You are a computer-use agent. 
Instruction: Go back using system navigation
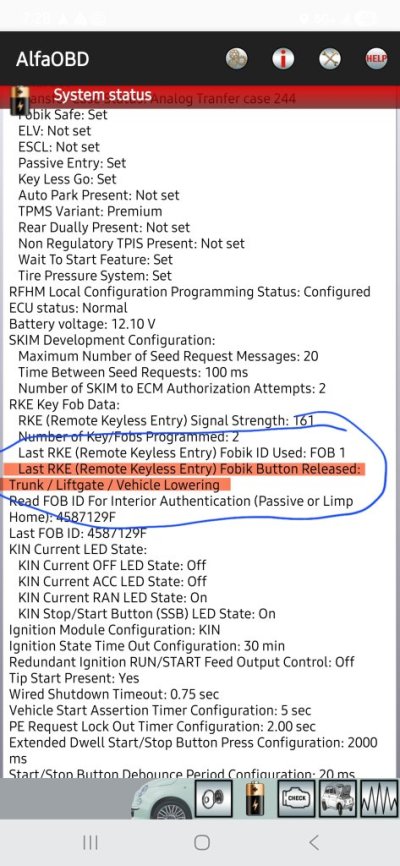[x=314, y=842]
